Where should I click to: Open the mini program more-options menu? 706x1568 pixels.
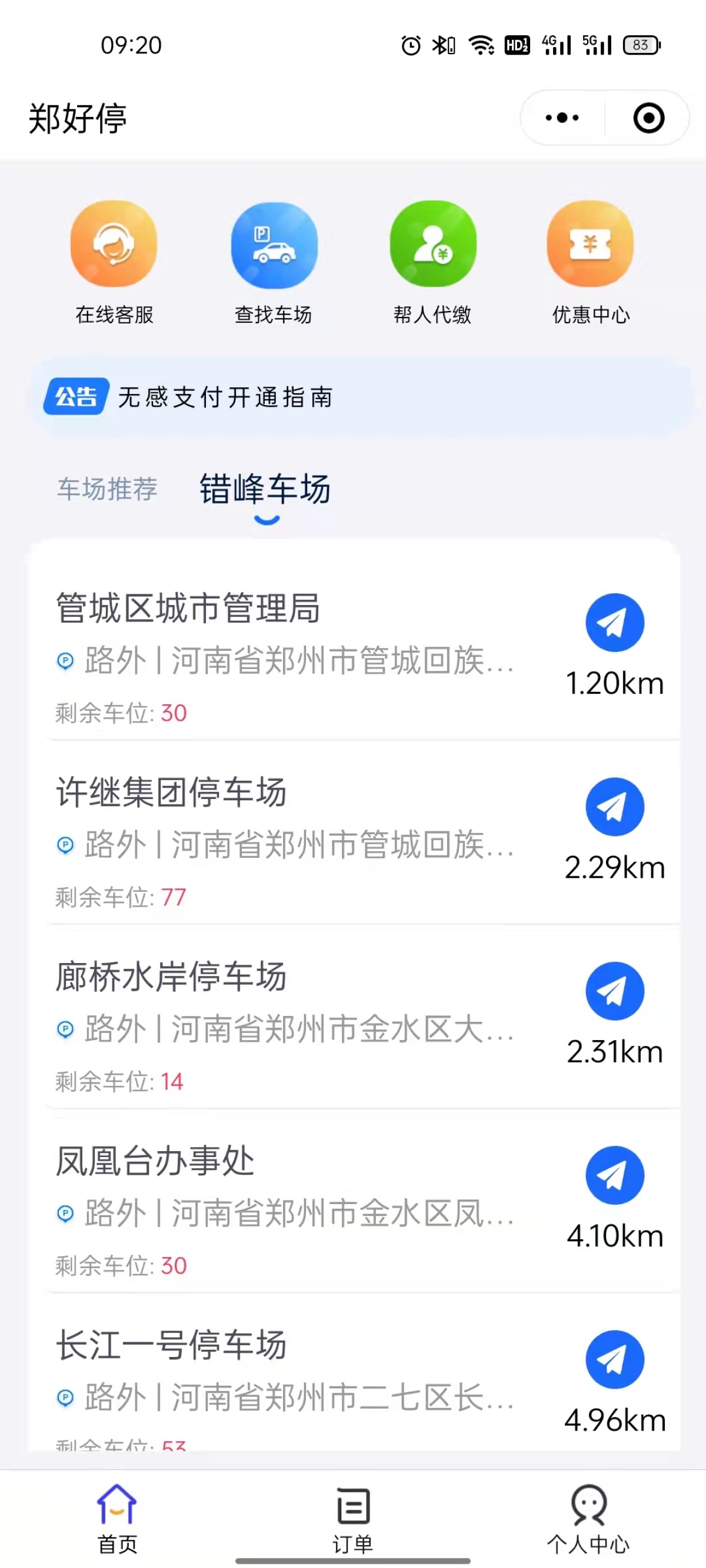562,118
